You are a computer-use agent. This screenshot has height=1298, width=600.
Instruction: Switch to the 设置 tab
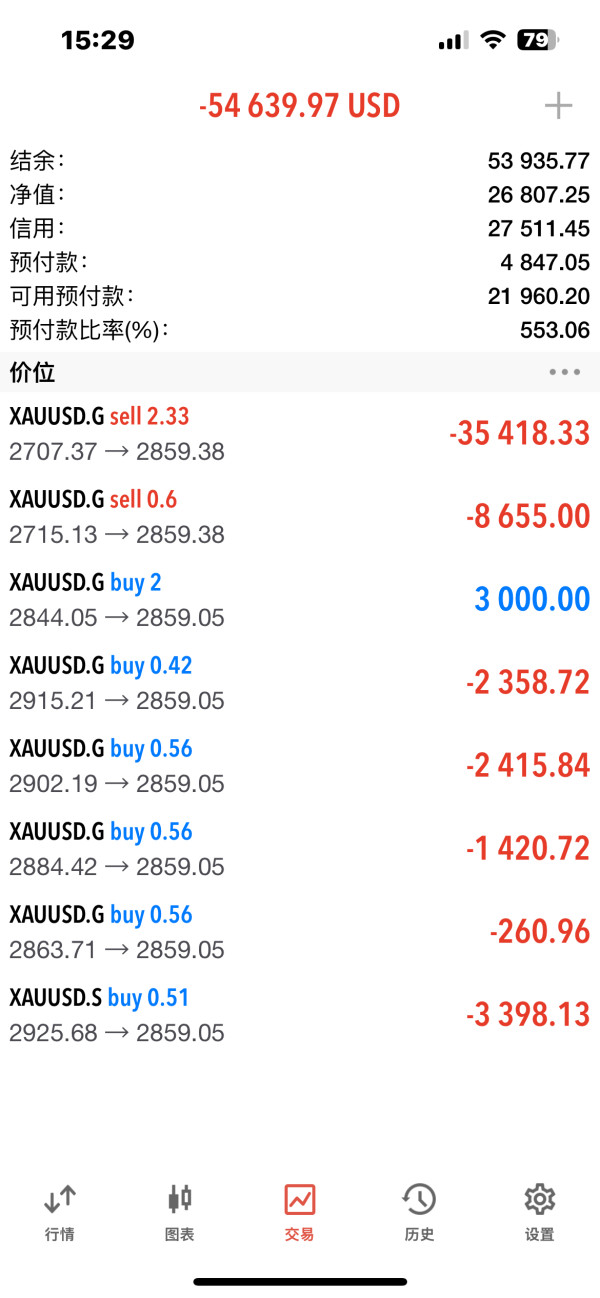(x=539, y=1211)
